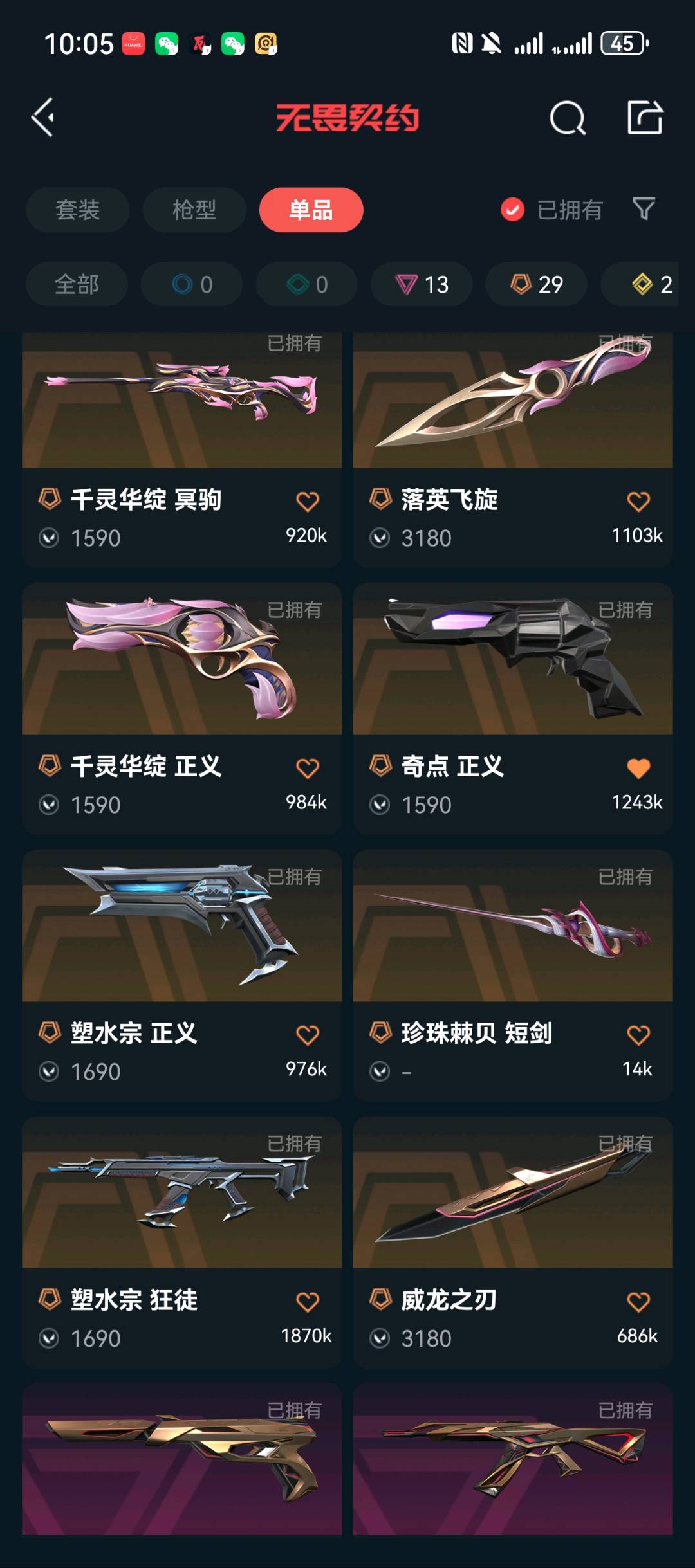Open the search icon
This screenshot has width=695, height=1568.
coord(567,118)
